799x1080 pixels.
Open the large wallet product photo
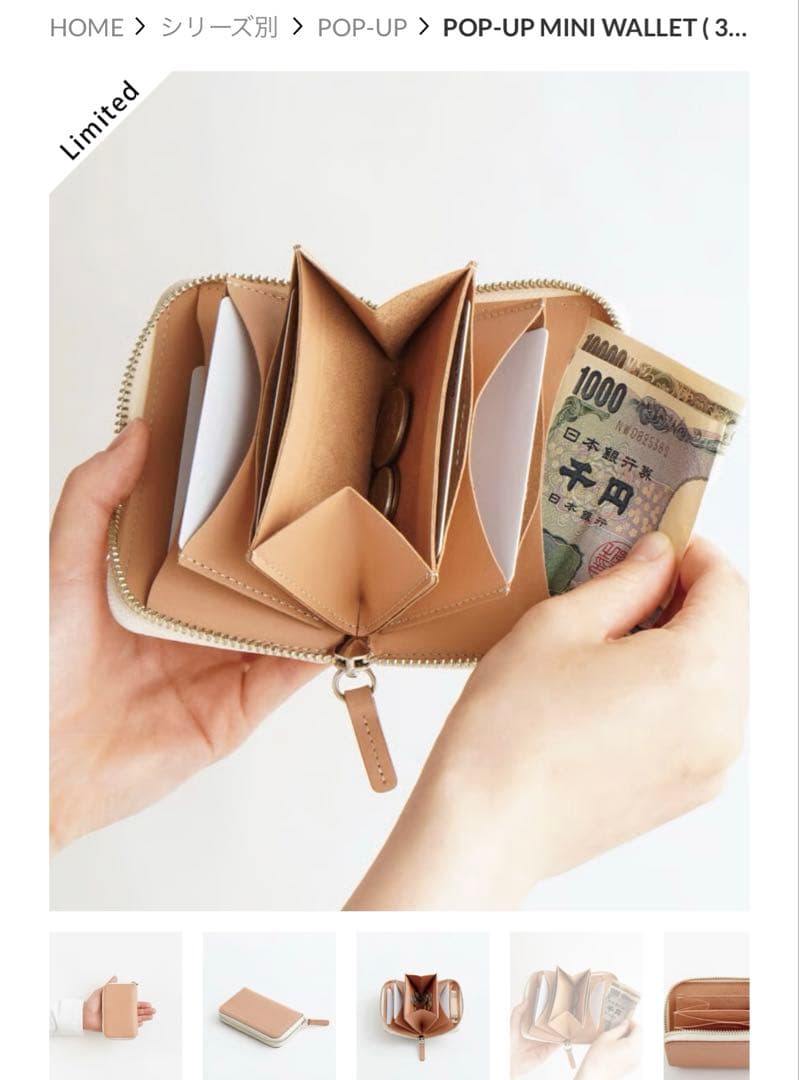pyautogui.click(x=399, y=490)
